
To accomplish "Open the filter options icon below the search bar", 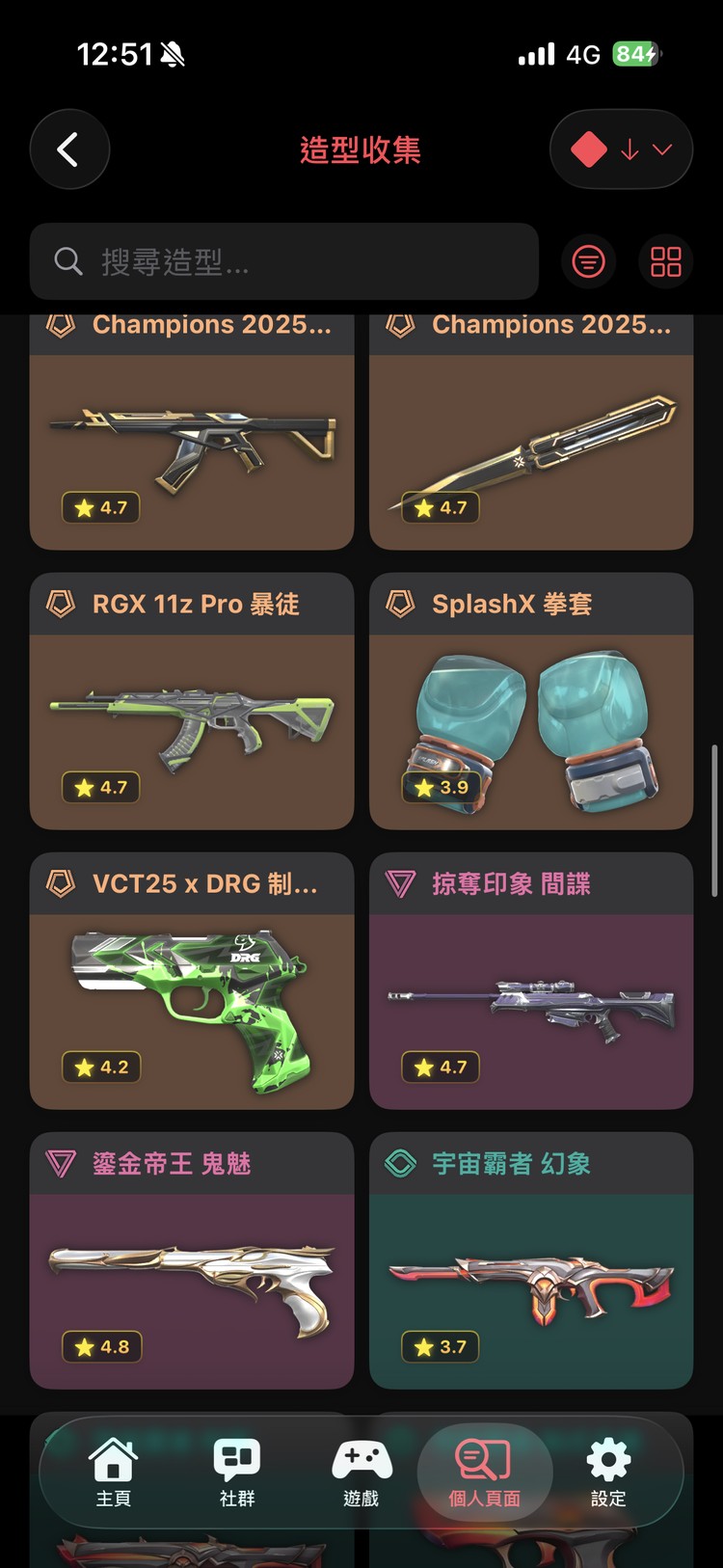I will (x=588, y=261).
